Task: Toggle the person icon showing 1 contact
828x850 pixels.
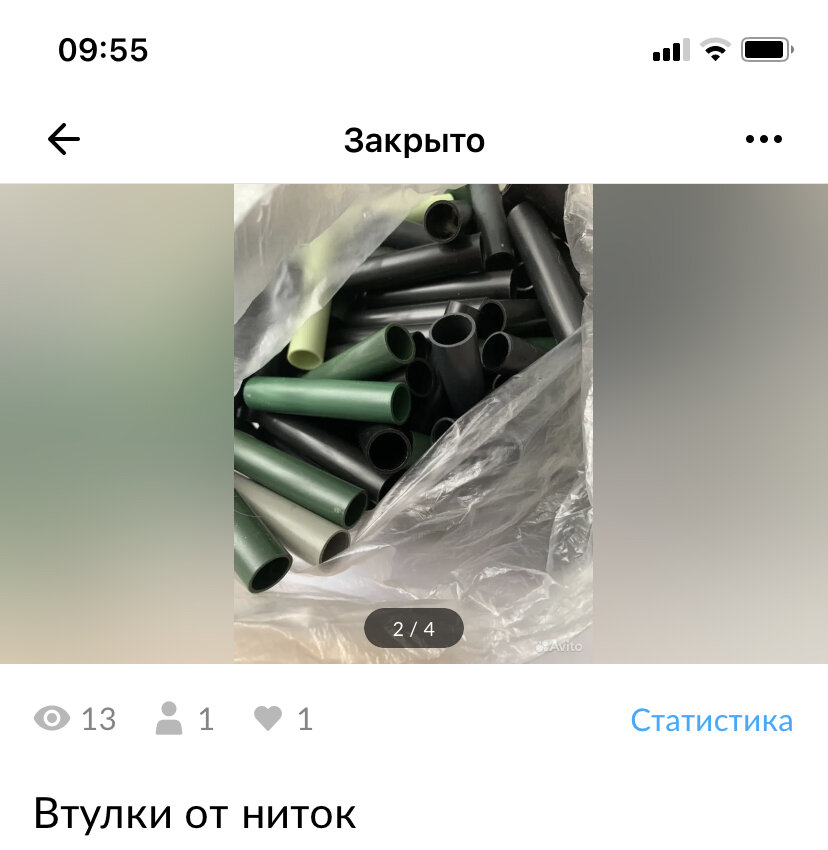Action: (x=170, y=720)
